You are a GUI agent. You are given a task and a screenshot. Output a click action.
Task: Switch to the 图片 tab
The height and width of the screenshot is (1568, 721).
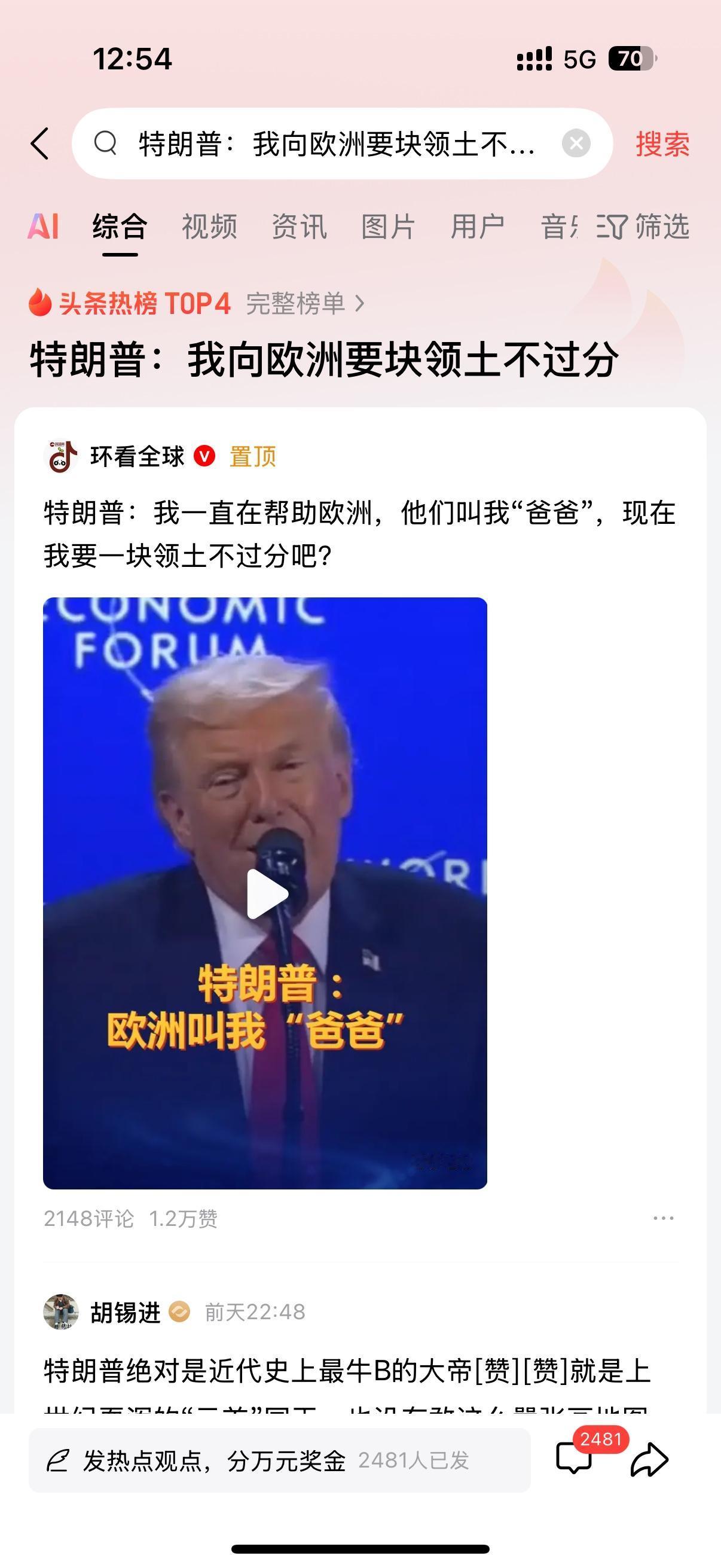click(x=387, y=228)
